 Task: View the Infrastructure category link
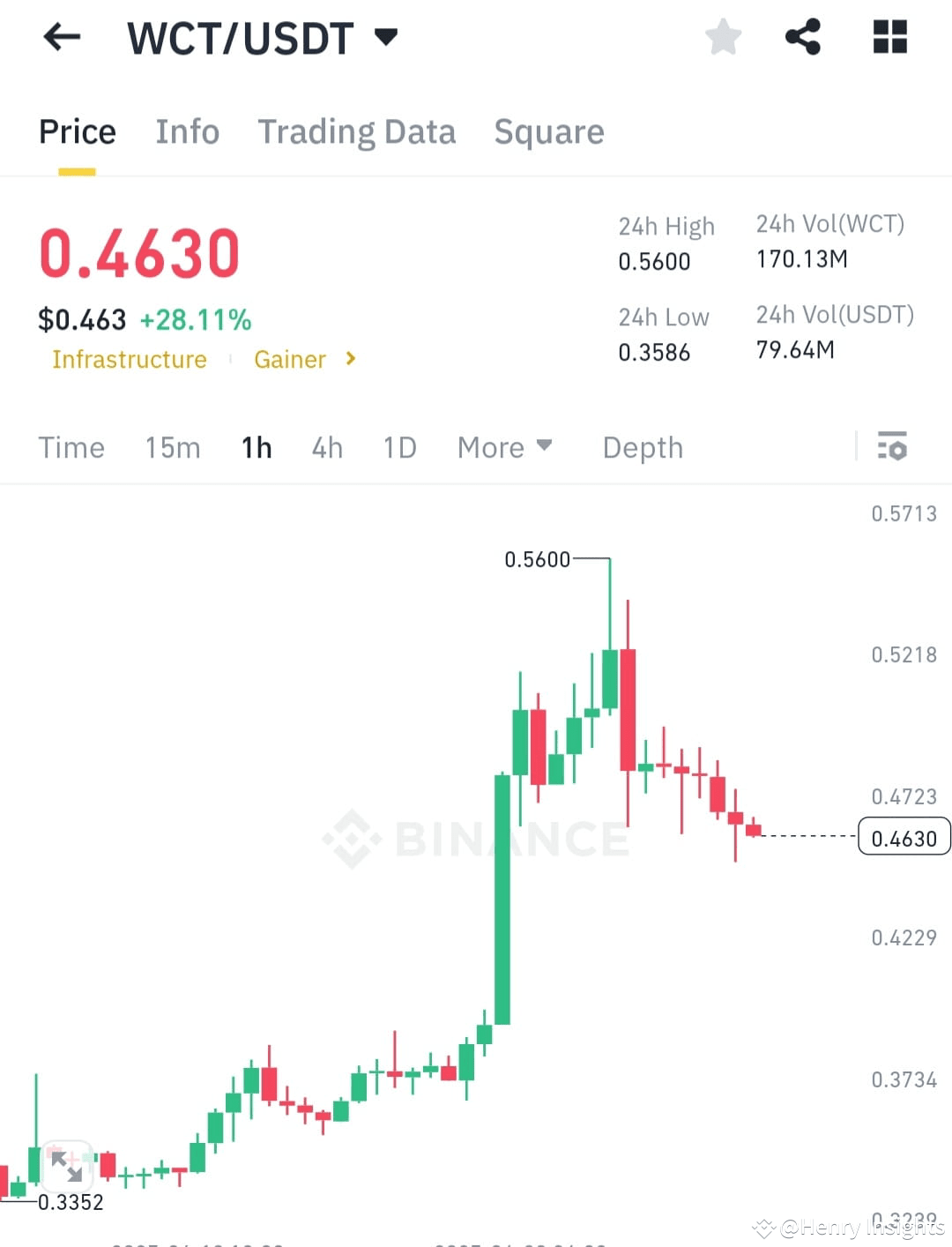point(129,359)
